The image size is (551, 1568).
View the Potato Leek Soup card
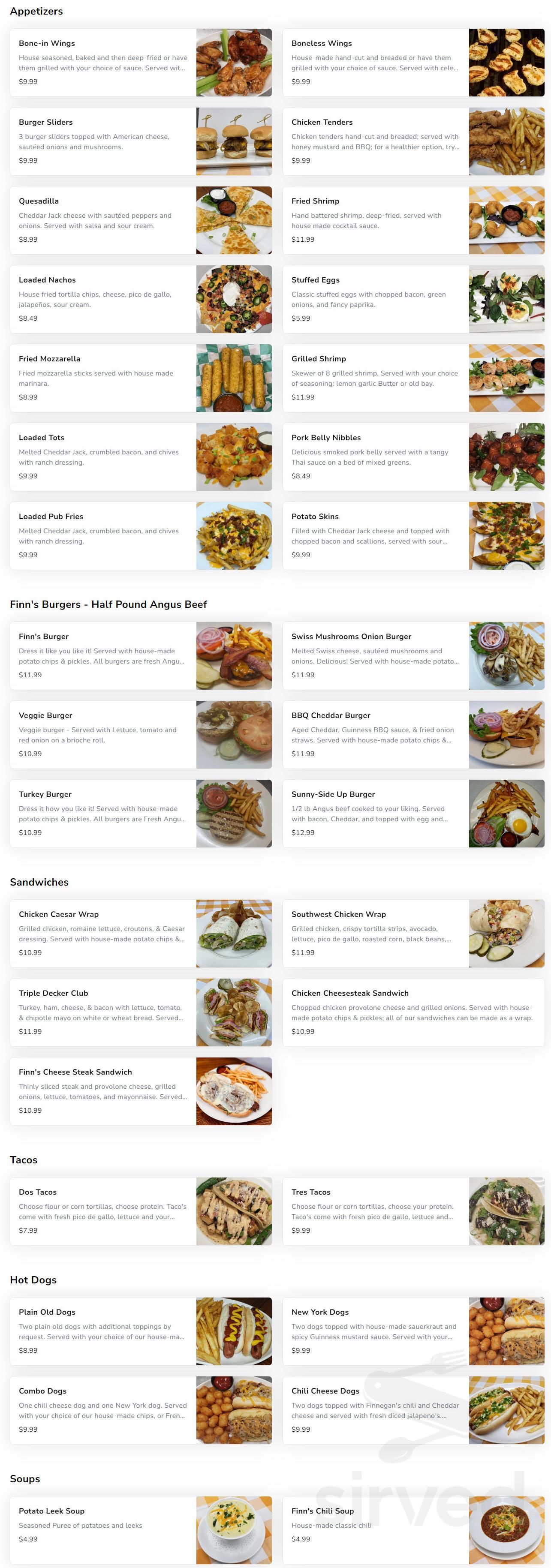(140, 1530)
